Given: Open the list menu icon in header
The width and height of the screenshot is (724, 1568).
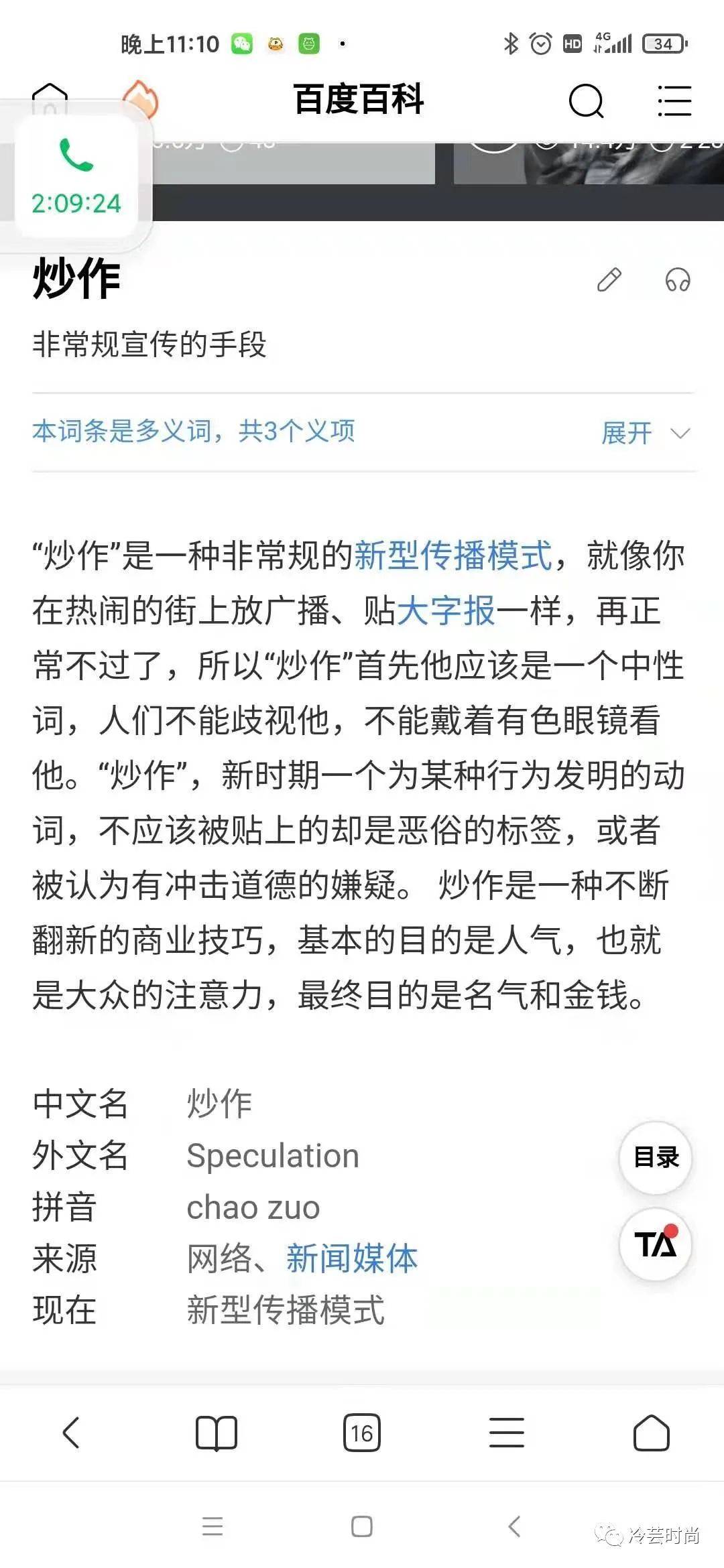Looking at the screenshot, I should (674, 101).
